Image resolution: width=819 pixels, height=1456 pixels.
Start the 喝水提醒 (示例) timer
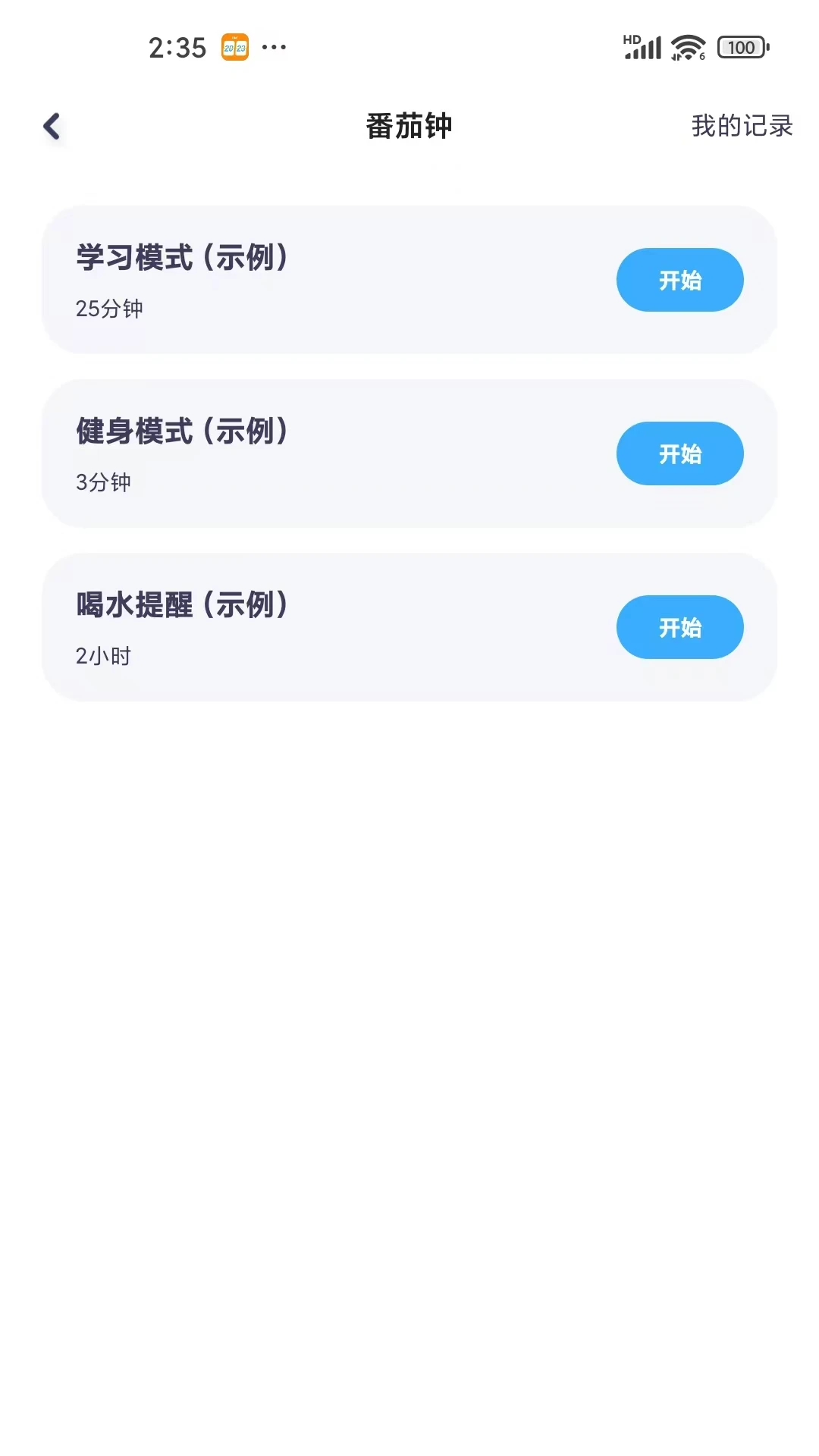tap(679, 627)
